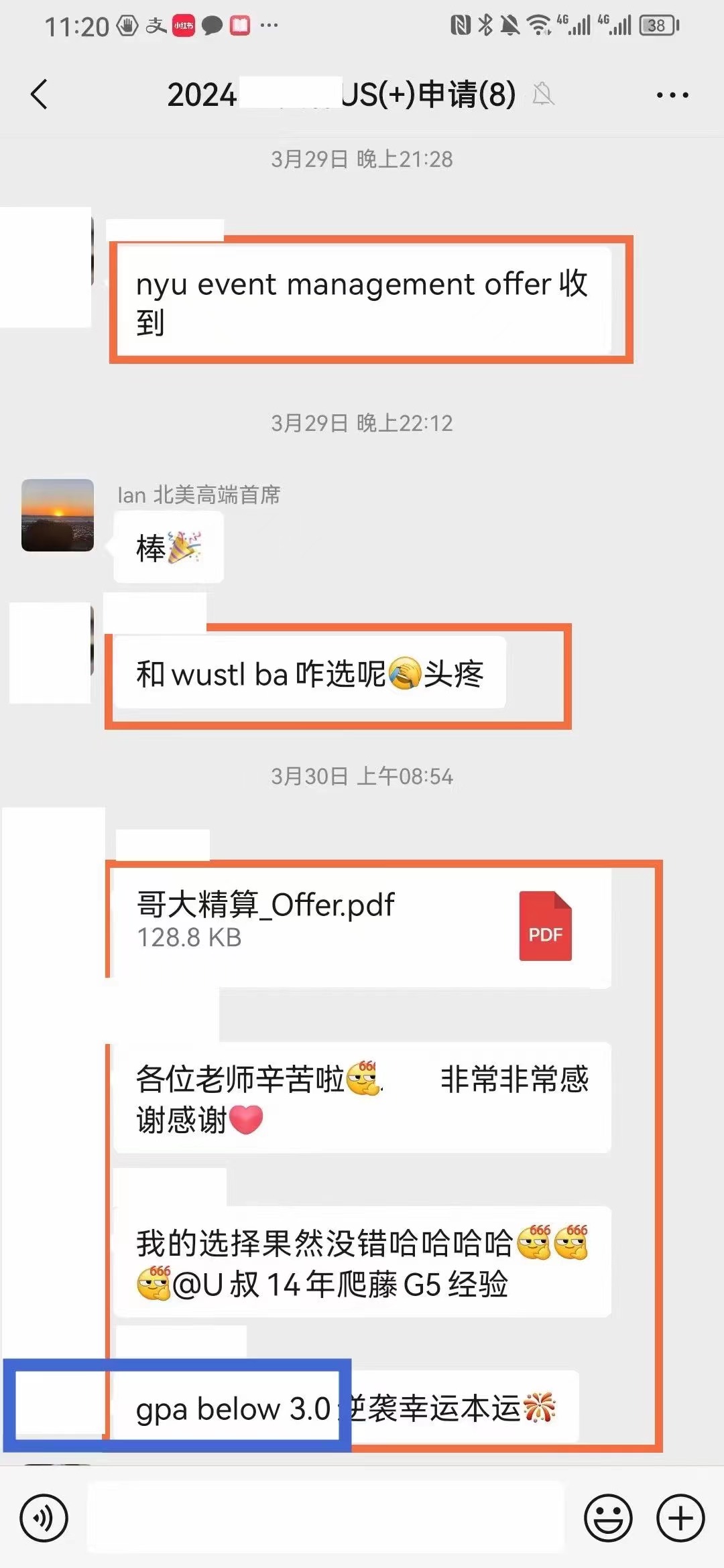
Task: Open the group chat options menu
Action: click(672, 95)
